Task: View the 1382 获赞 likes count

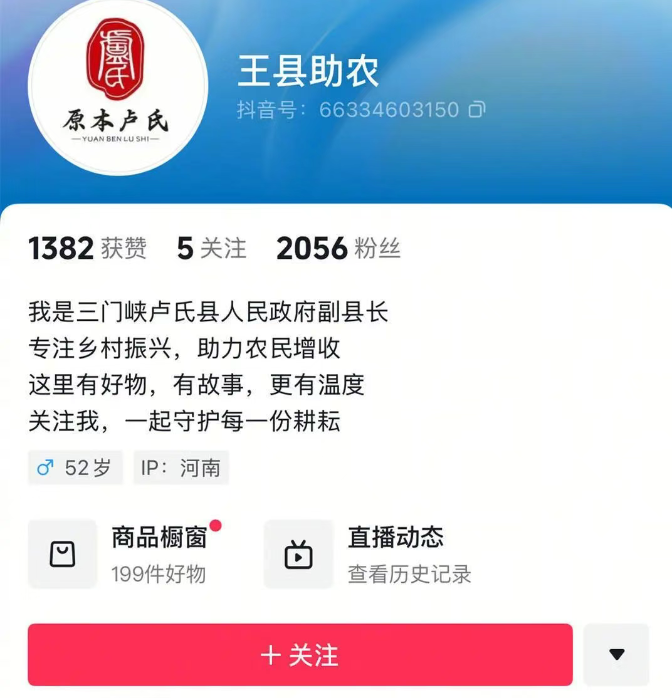Action: point(87,248)
